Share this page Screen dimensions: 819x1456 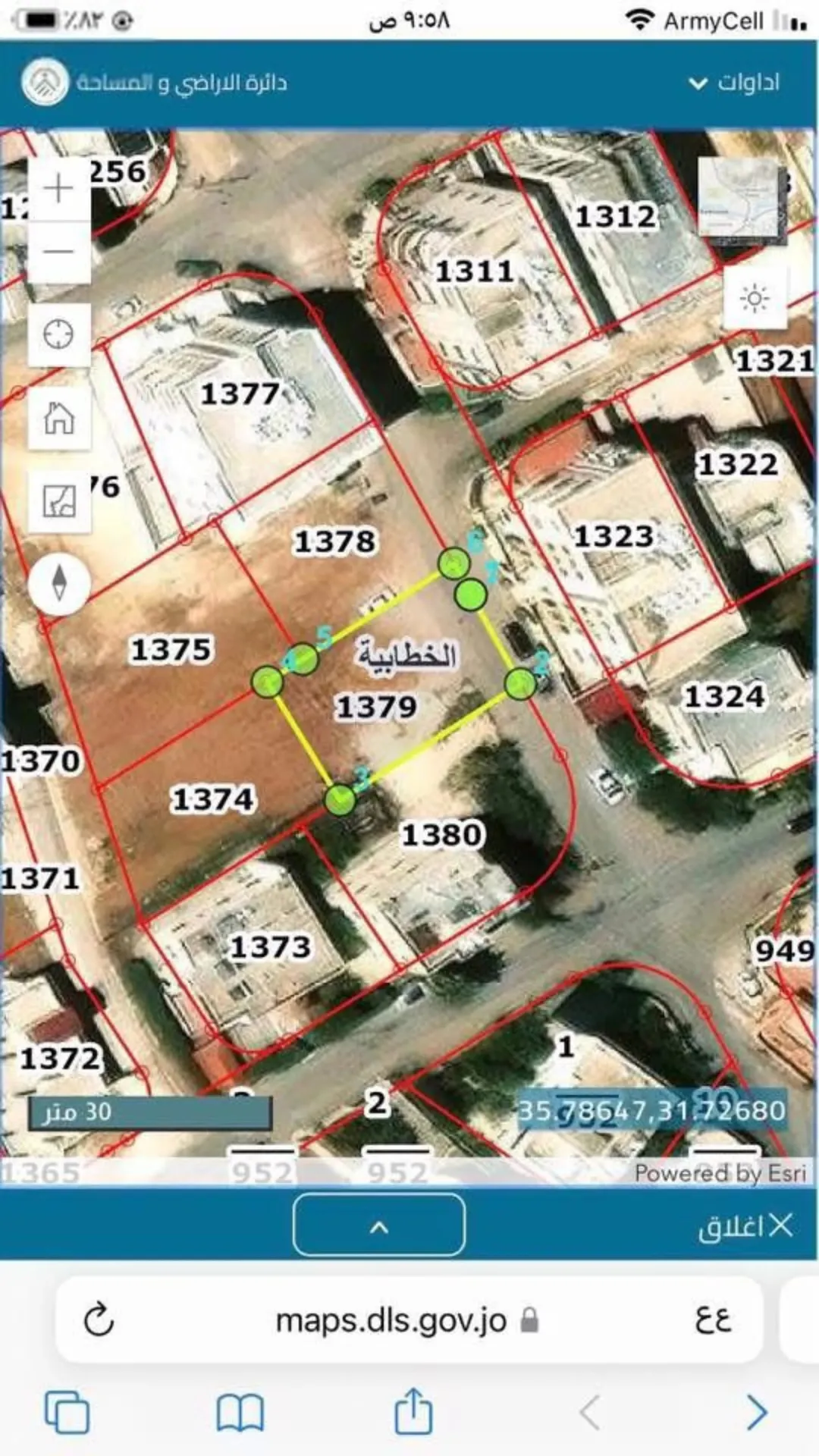coord(413,1410)
